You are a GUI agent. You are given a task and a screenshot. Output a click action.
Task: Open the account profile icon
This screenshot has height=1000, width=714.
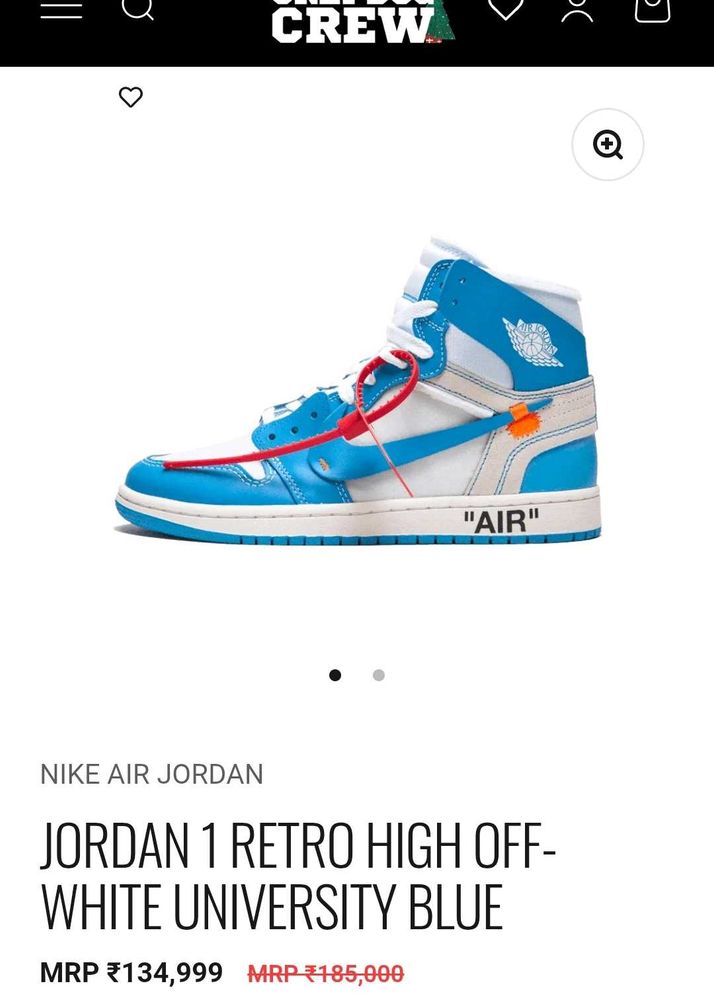pos(577,9)
